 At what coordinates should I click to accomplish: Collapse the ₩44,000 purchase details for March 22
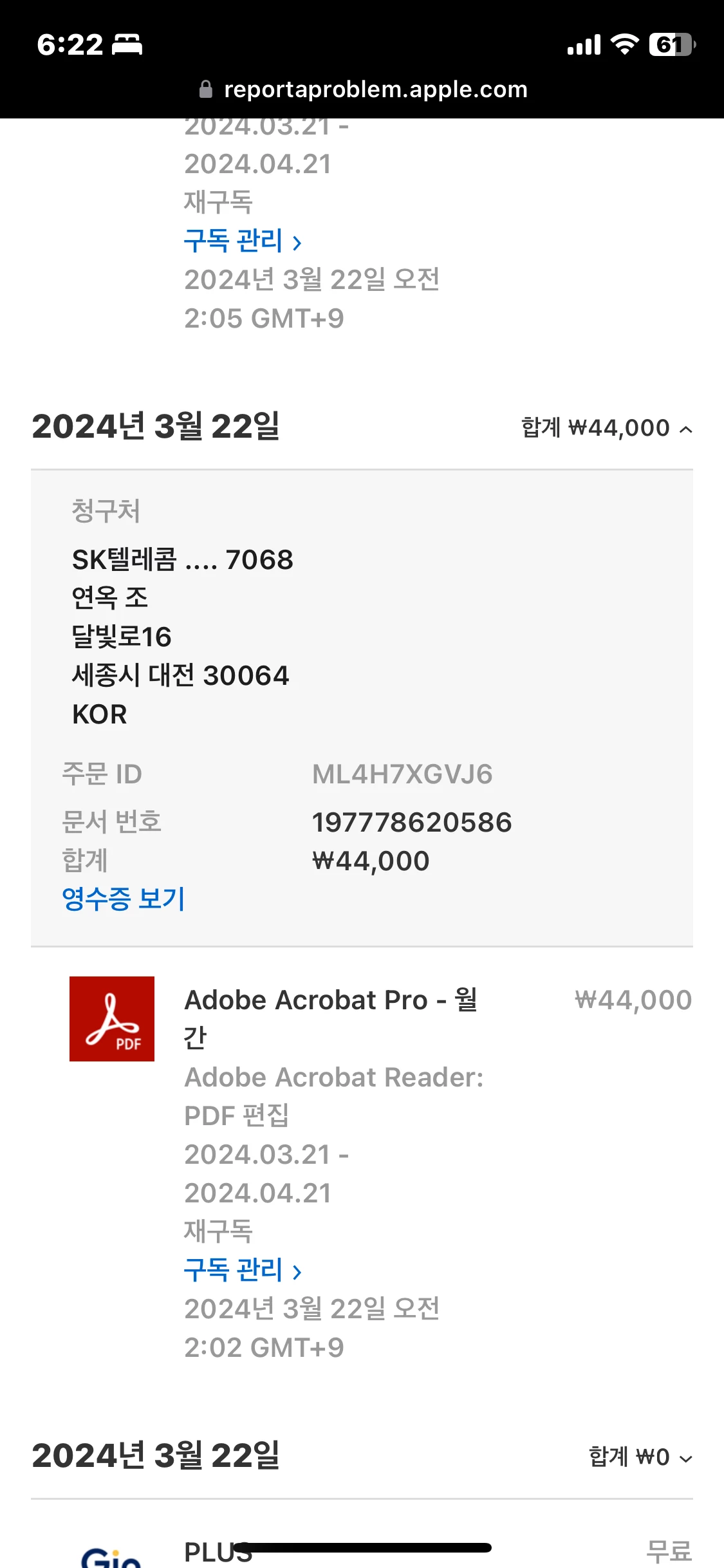685,429
